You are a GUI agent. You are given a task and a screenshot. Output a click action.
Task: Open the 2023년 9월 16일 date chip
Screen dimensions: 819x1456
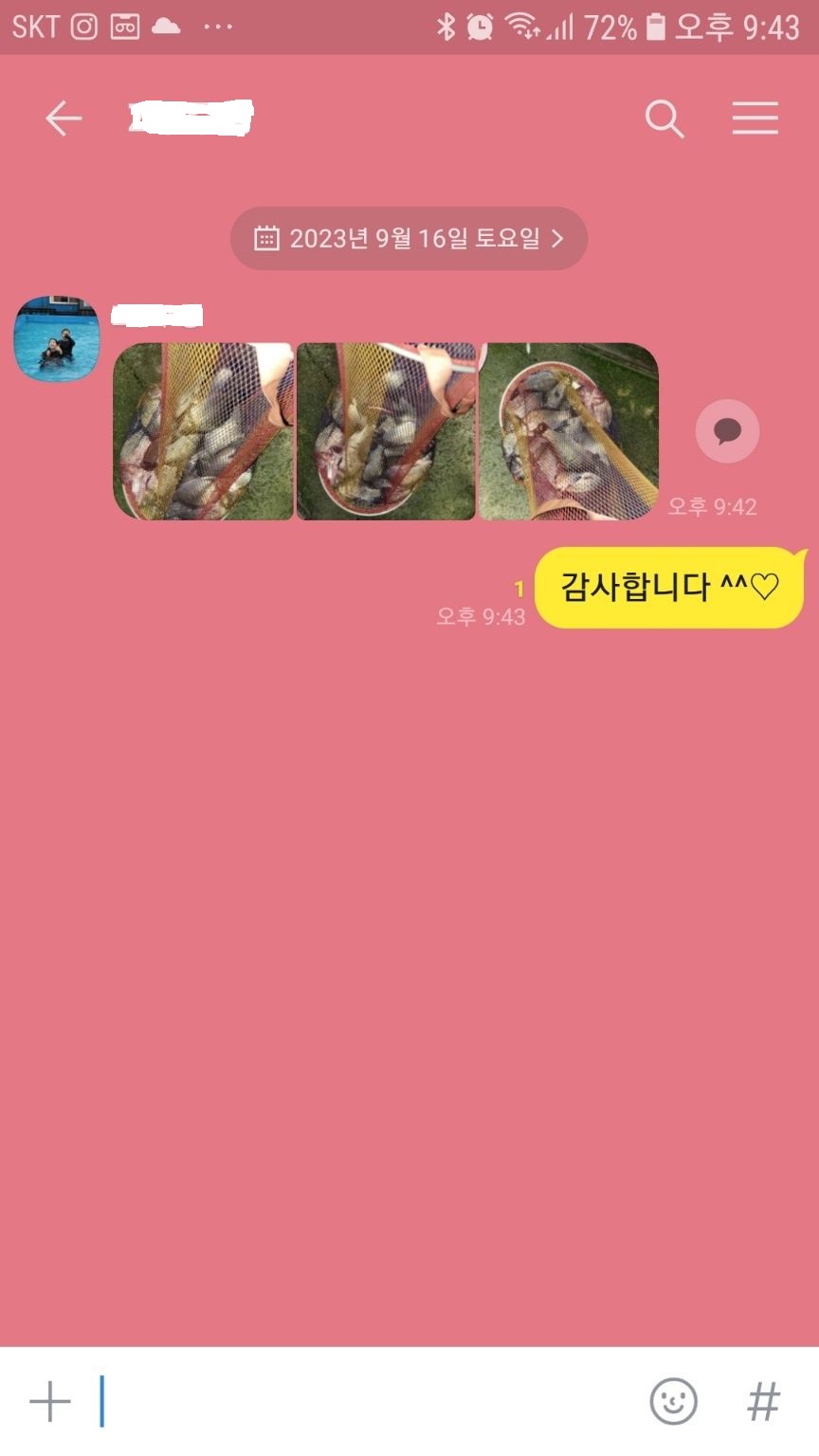[409, 238]
